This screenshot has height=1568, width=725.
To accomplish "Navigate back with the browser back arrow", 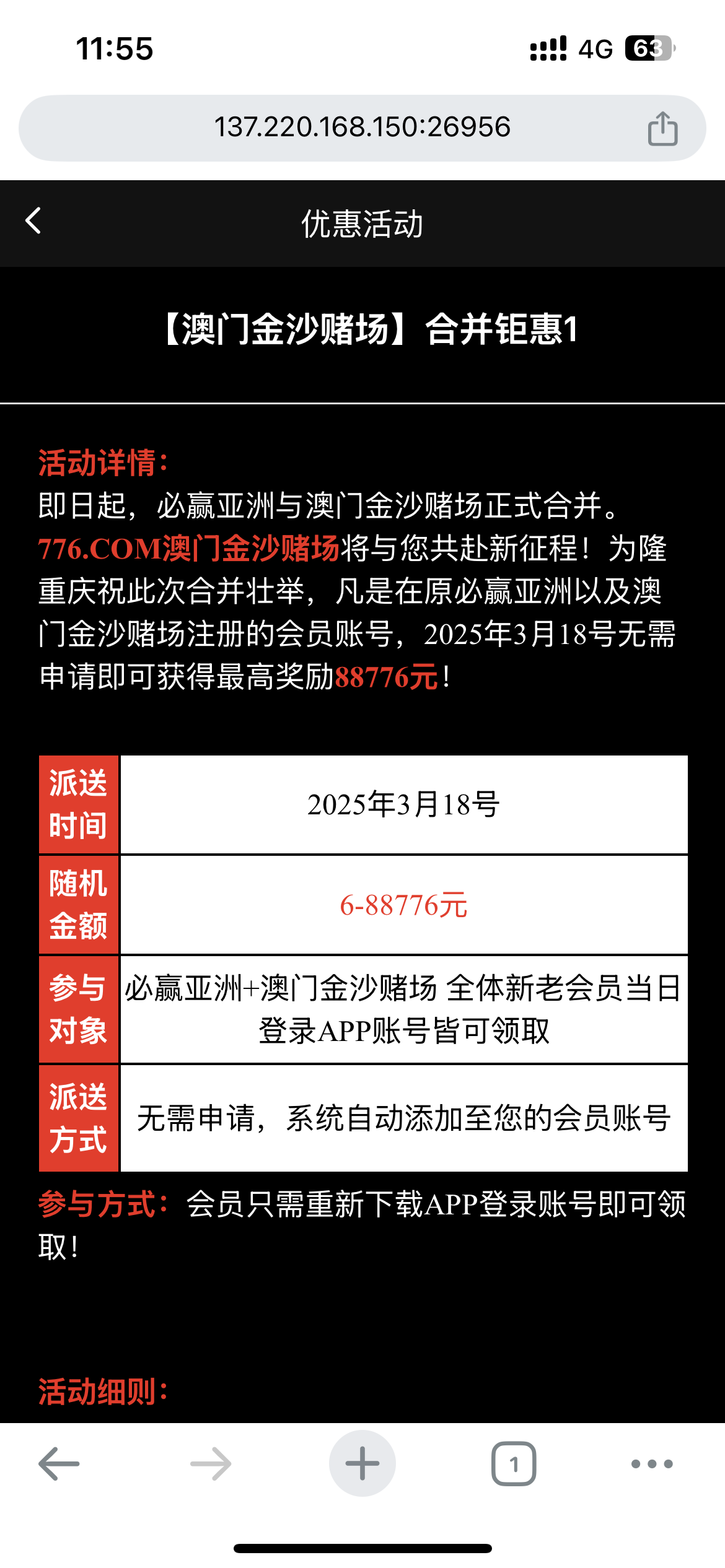I will (x=59, y=1463).
